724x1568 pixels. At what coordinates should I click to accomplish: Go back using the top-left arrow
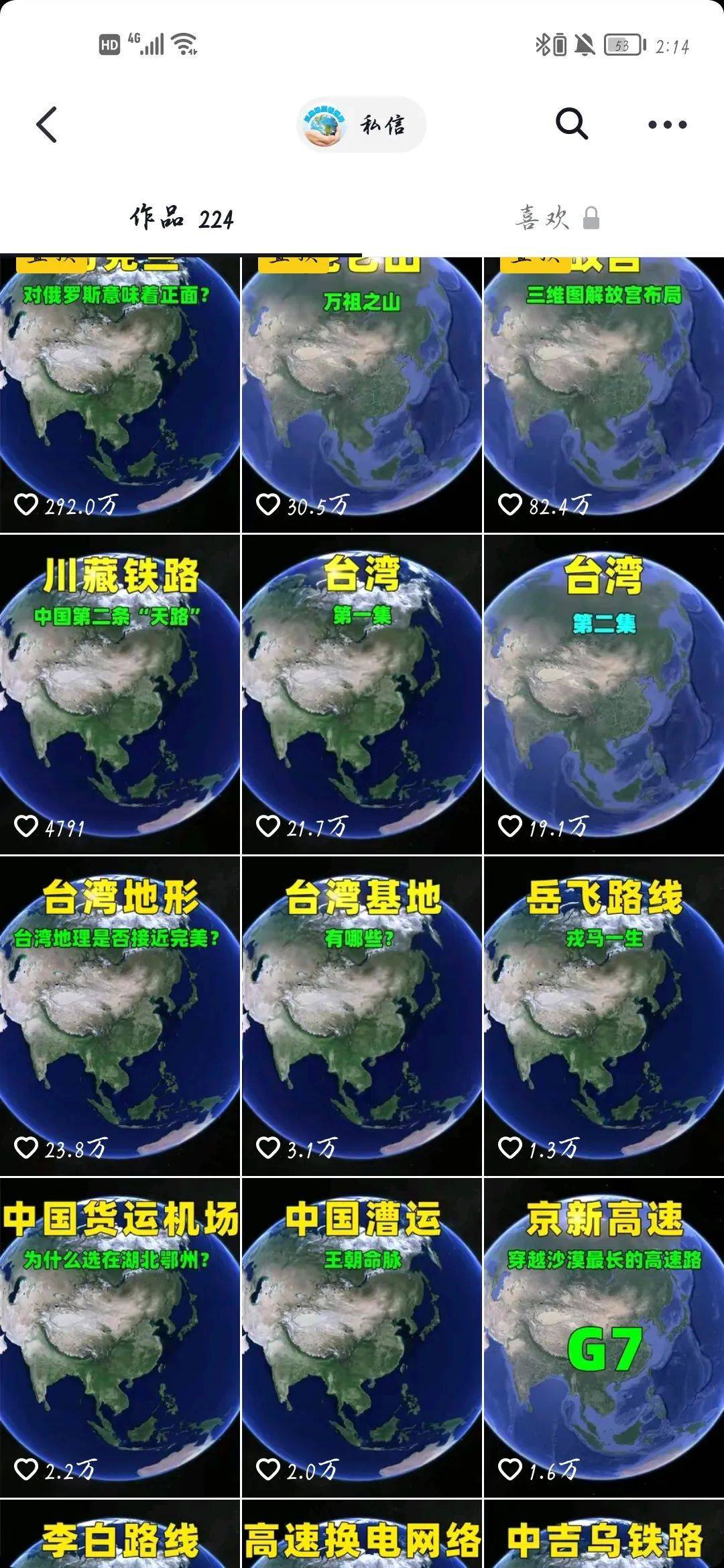tap(46, 125)
